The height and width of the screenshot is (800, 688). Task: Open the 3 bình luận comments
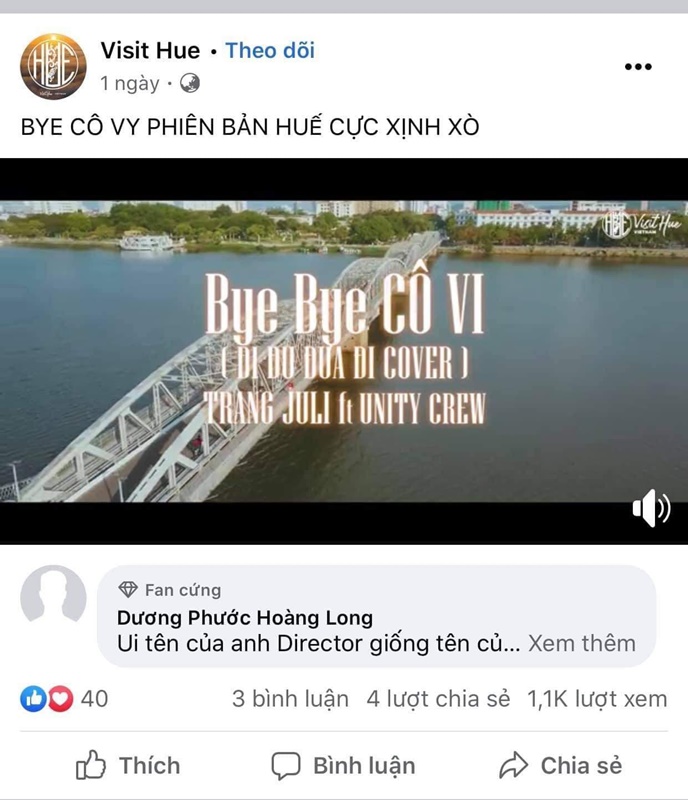coord(290,698)
